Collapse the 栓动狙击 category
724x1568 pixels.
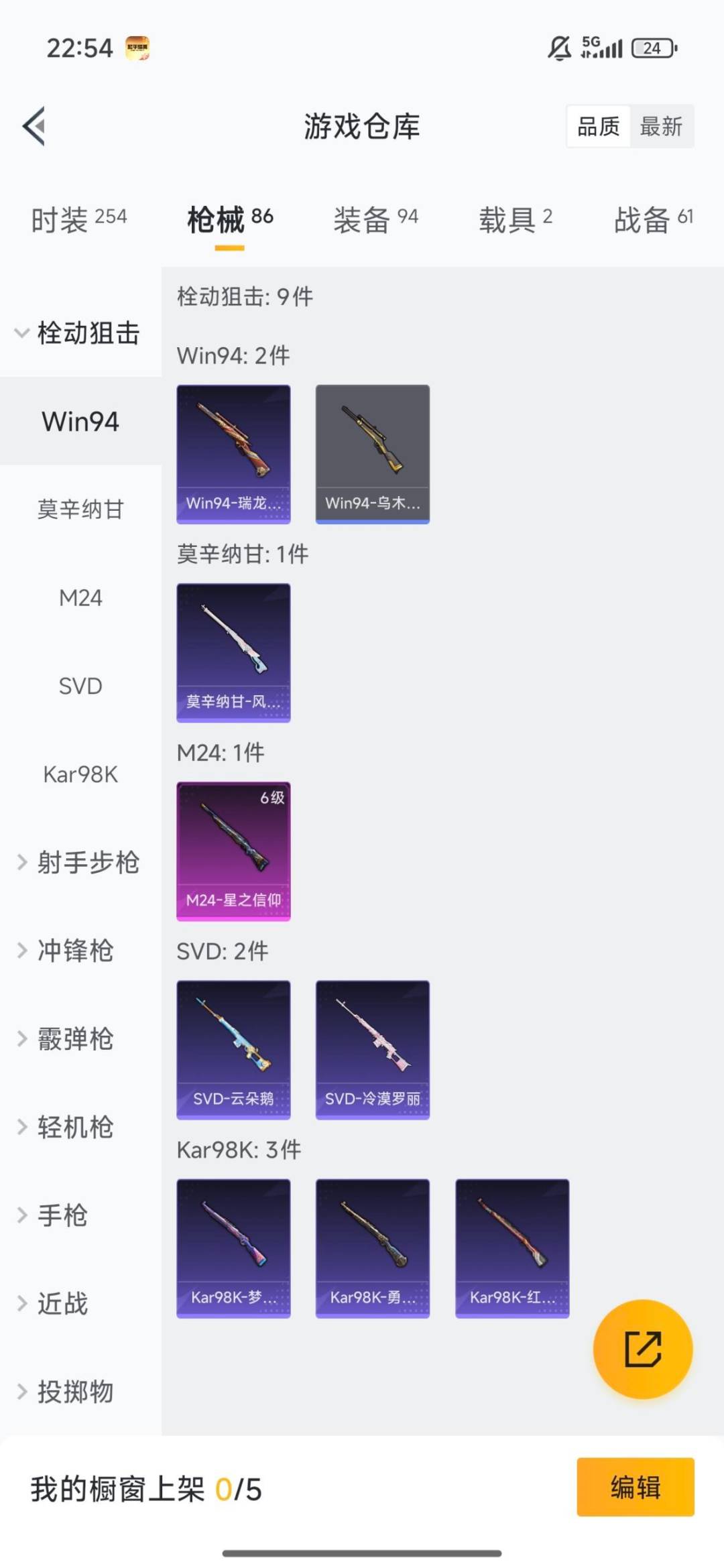tap(80, 333)
